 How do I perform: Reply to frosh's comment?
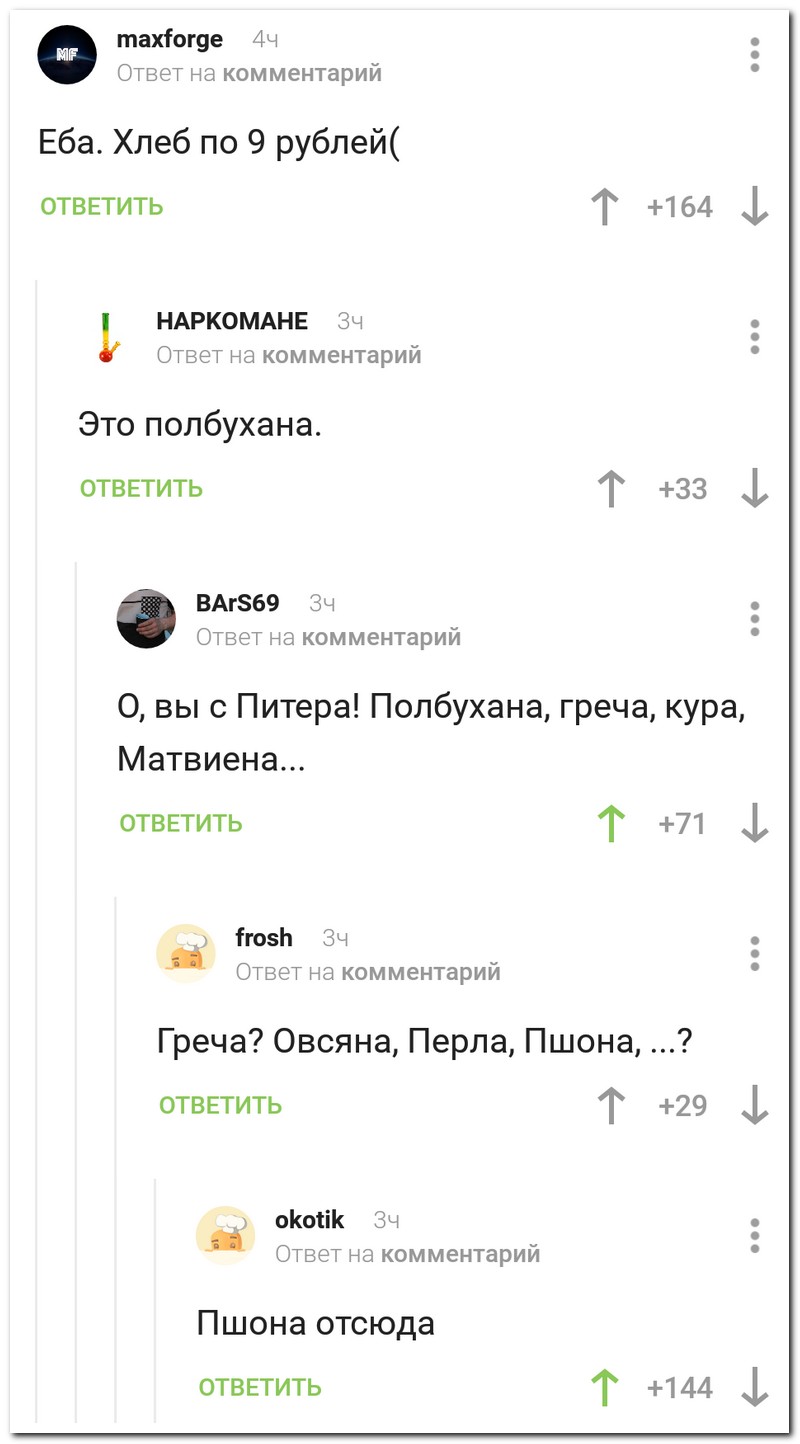point(220,1105)
